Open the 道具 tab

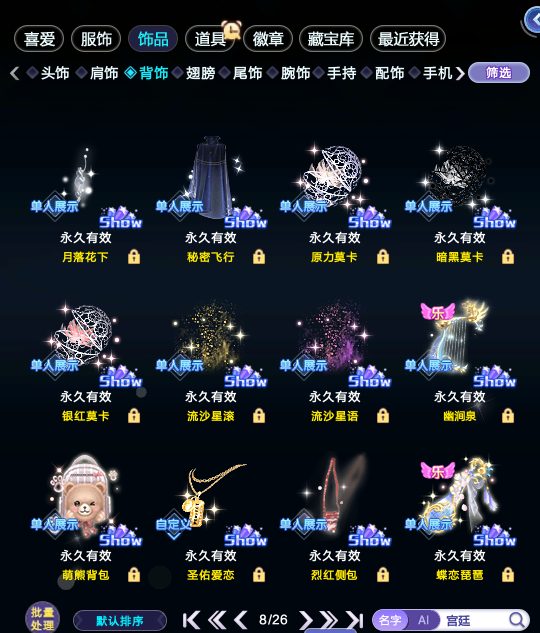(x=210, y=39)
